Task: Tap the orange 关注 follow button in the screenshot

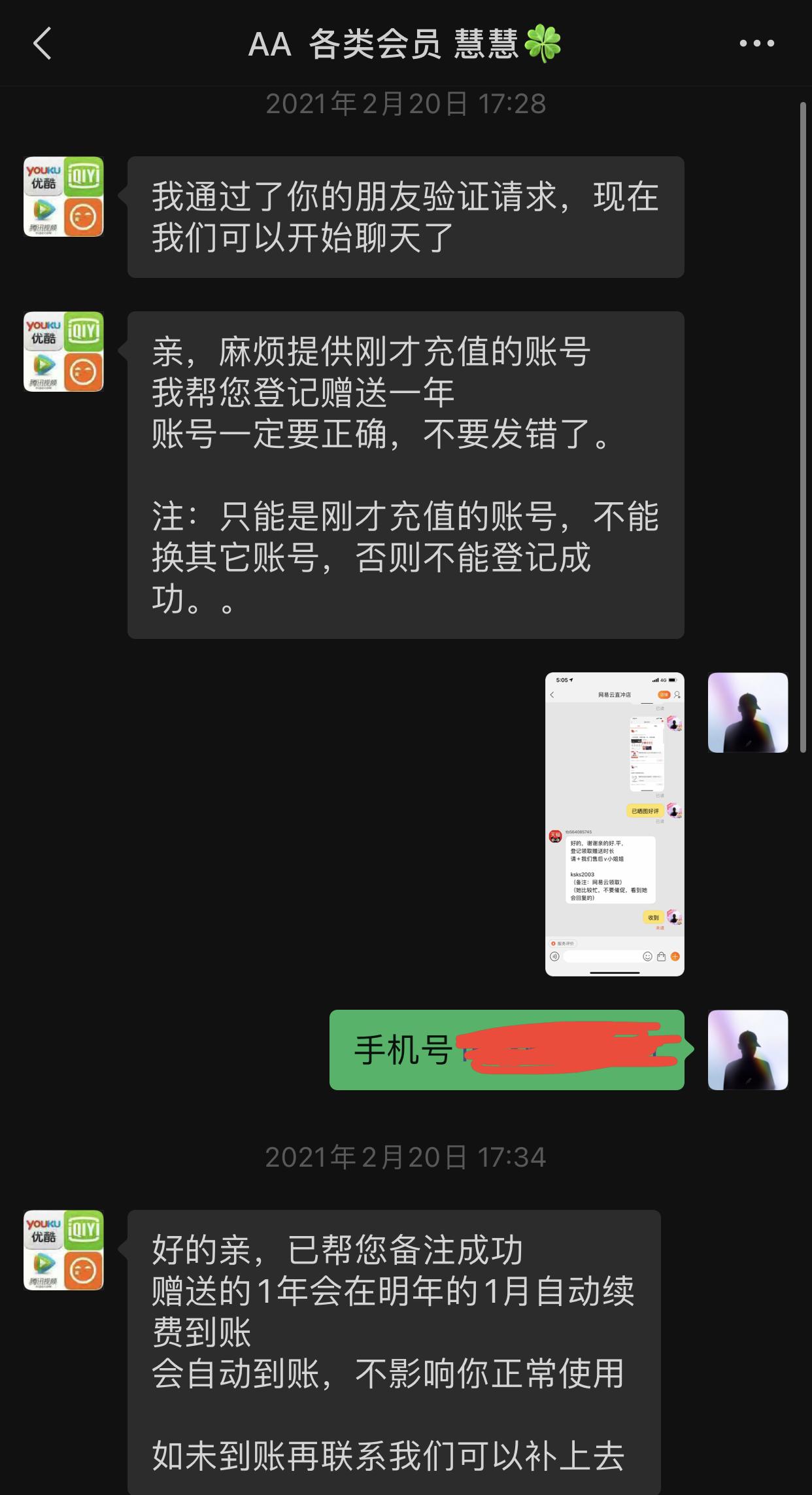Action: (x=664, y=696)
